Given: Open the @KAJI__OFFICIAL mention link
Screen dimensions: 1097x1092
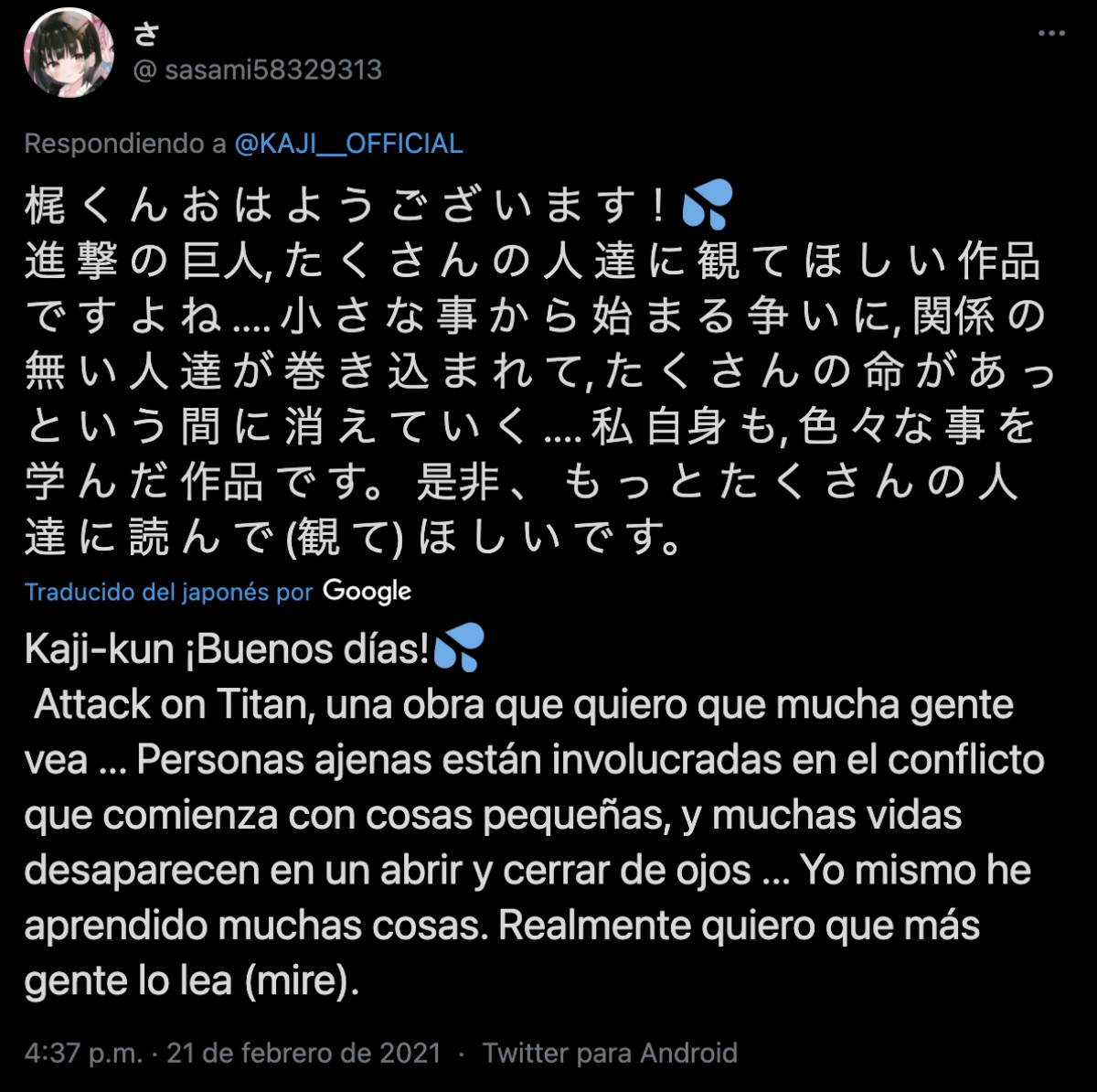Looking at the screenshot, I should (348, 144).
